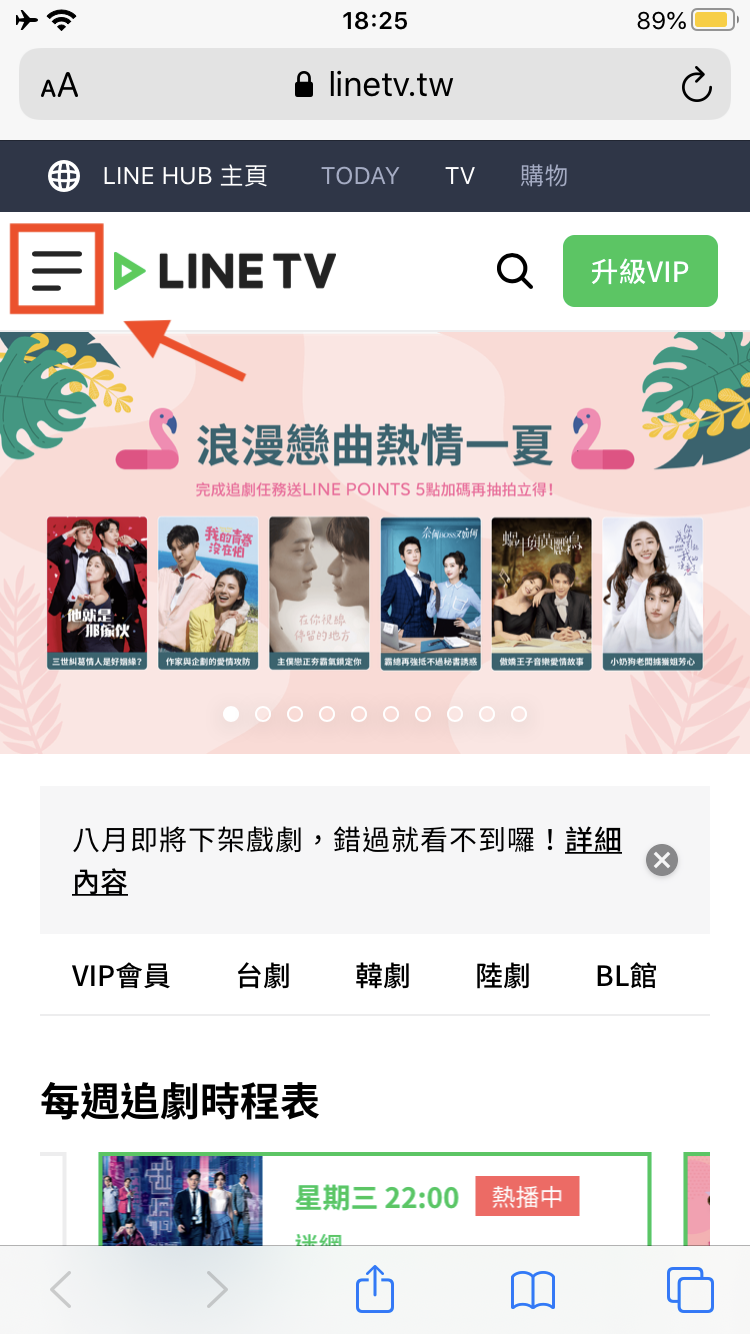750x1334 pixels.
Task: Select the 韓劇 category
Action: coord(382,975)
